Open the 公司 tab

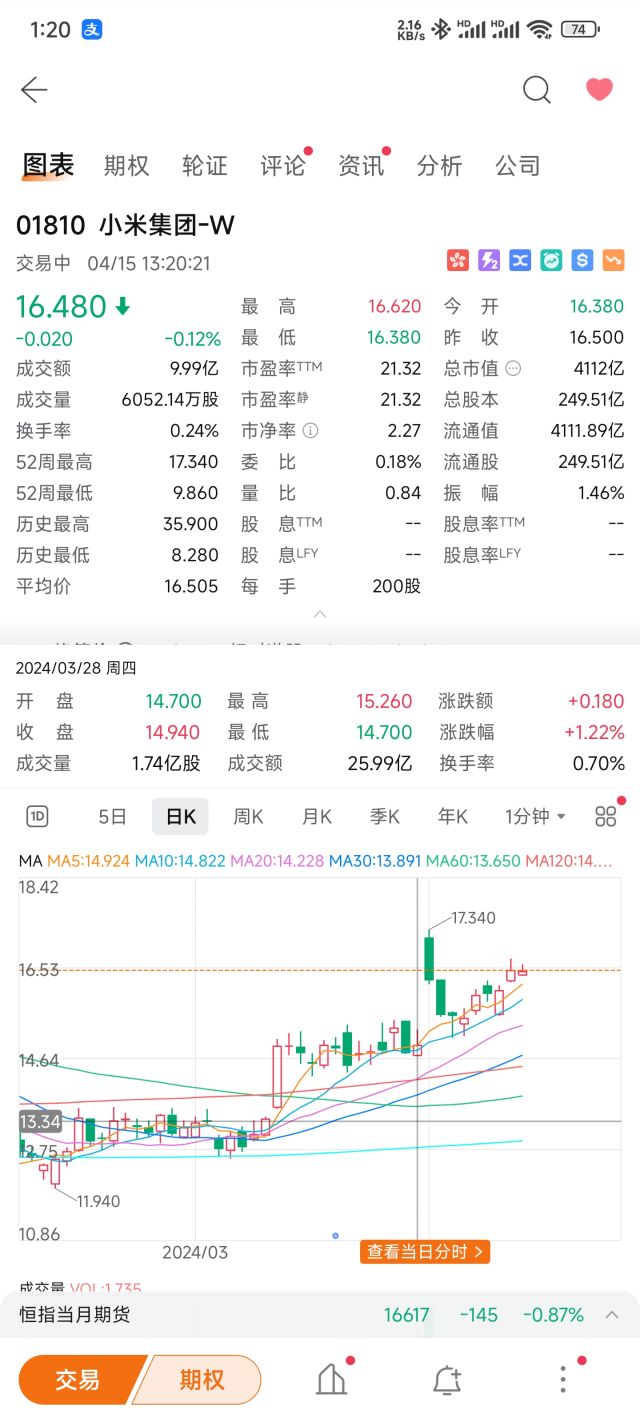click(517, 166)
